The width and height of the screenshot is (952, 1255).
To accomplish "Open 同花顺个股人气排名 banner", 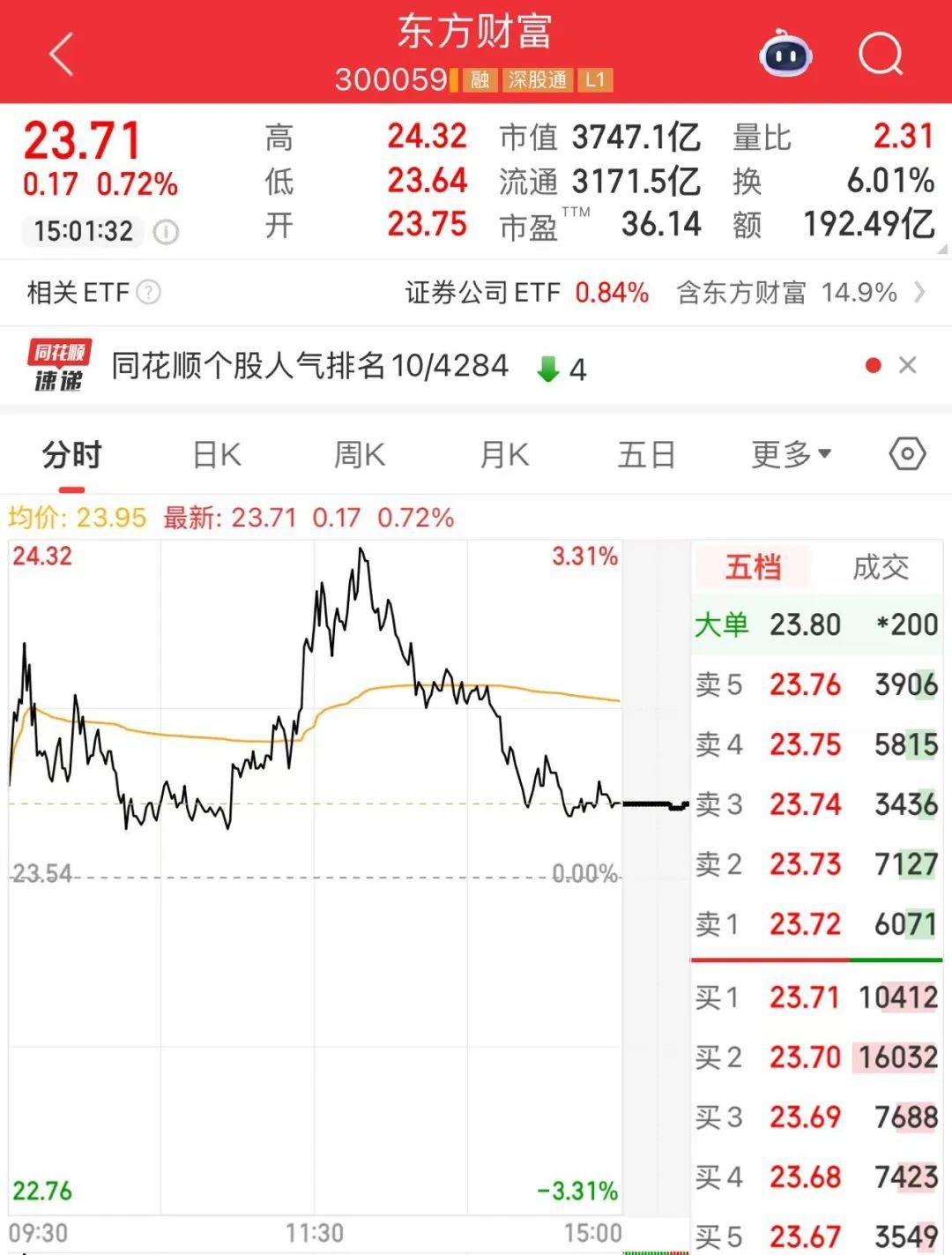I will tap(309, 366).
